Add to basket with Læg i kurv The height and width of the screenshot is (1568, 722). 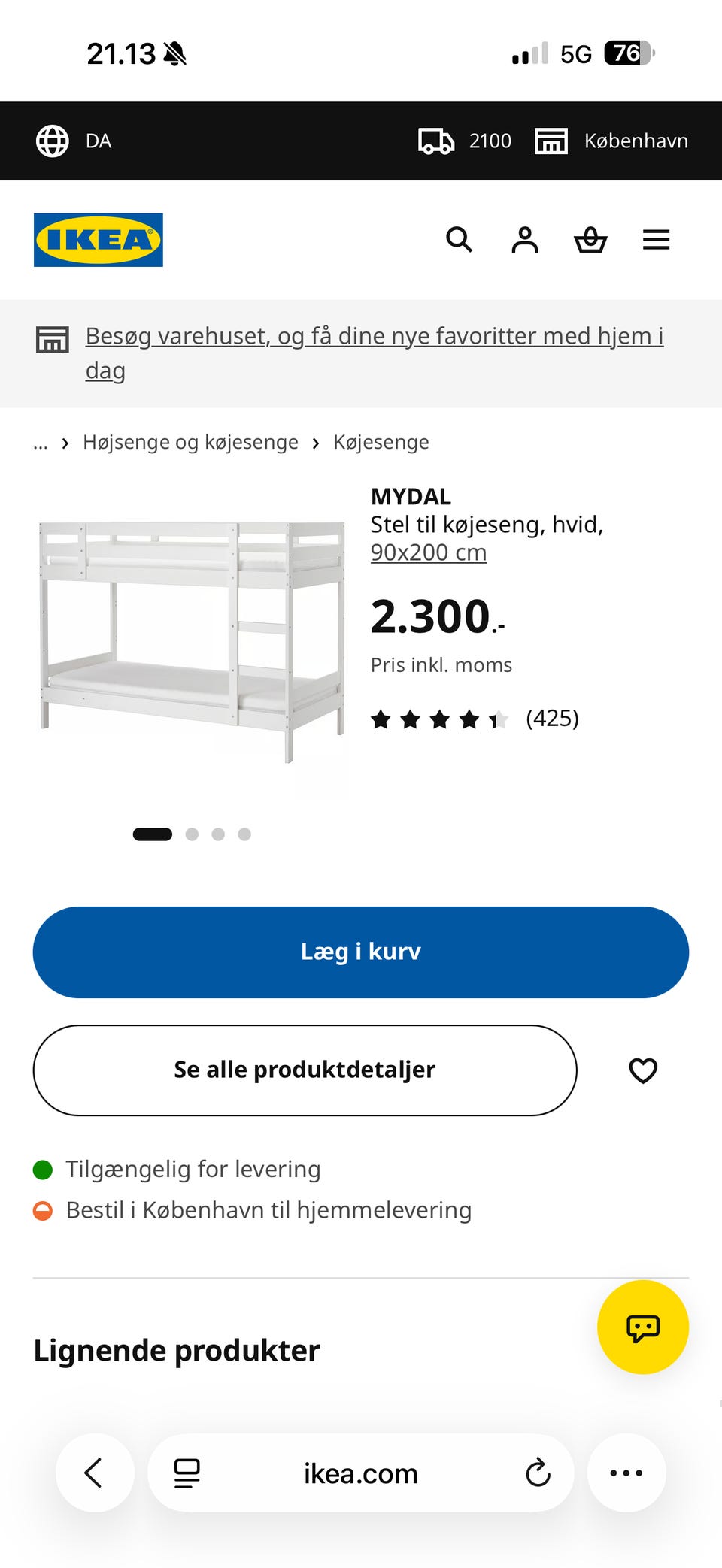(x=361, y=952)
